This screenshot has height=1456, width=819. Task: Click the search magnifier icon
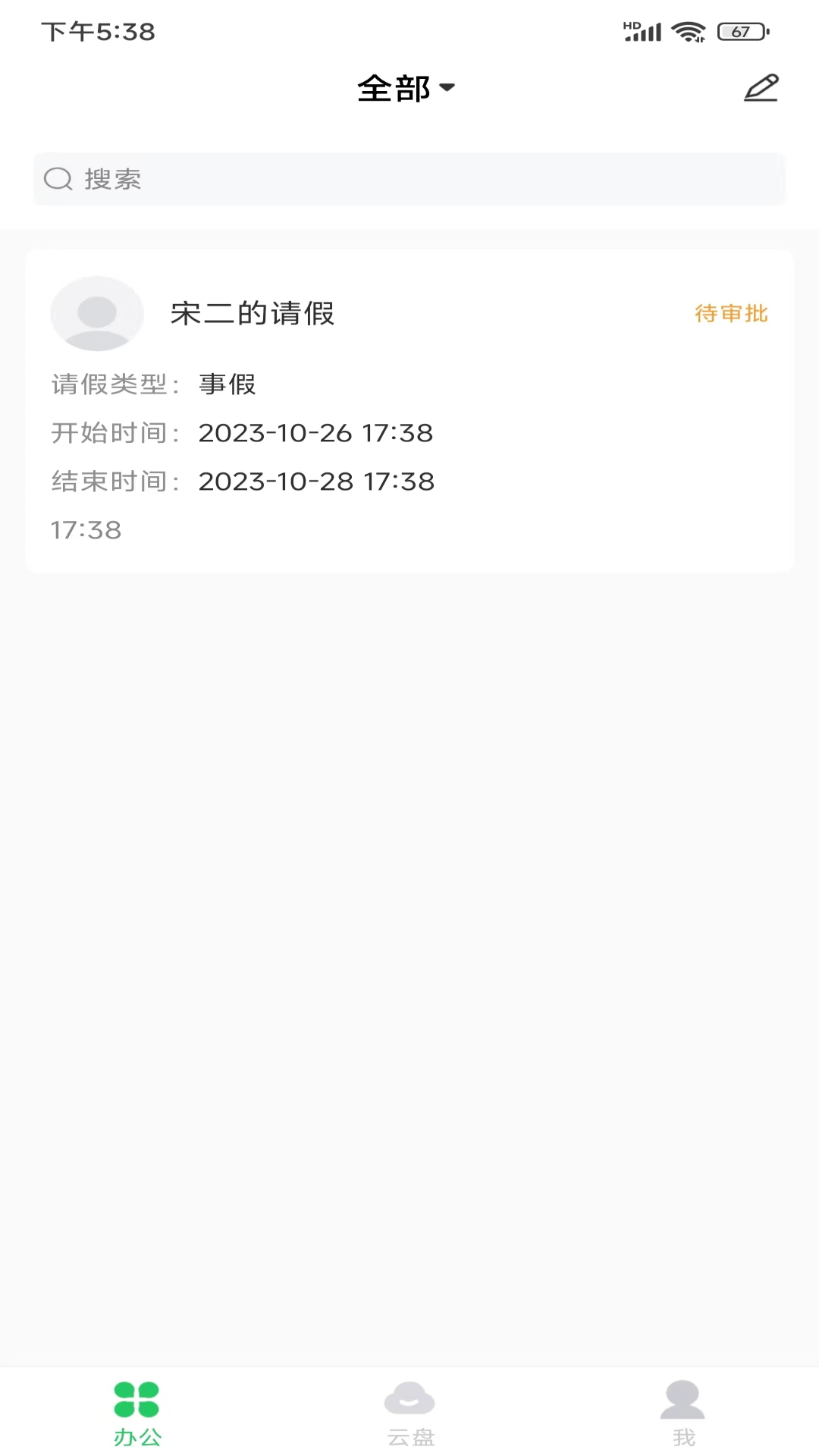coord(58,179)
